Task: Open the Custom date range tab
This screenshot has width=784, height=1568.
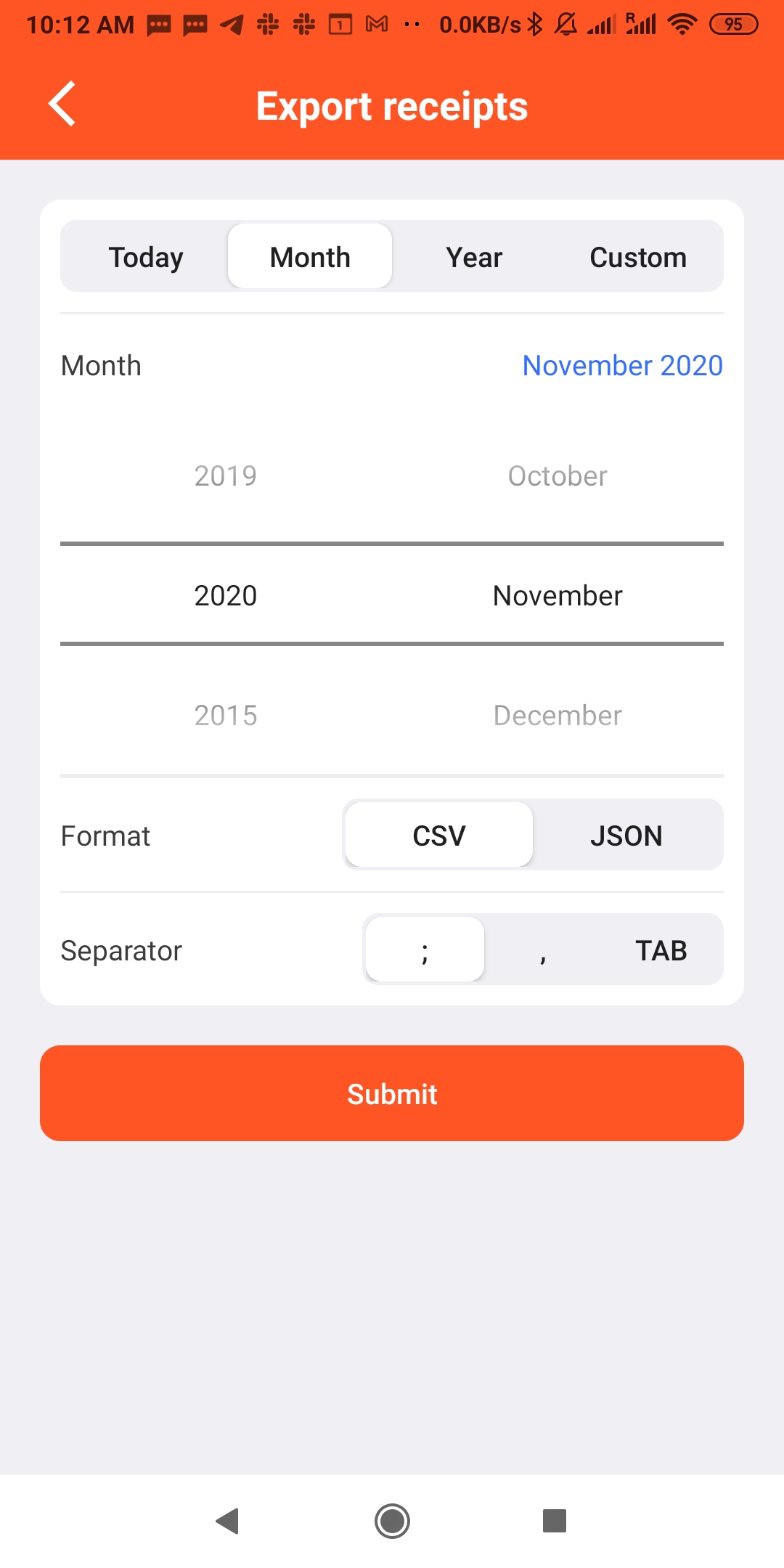Action: coord(638,257)
